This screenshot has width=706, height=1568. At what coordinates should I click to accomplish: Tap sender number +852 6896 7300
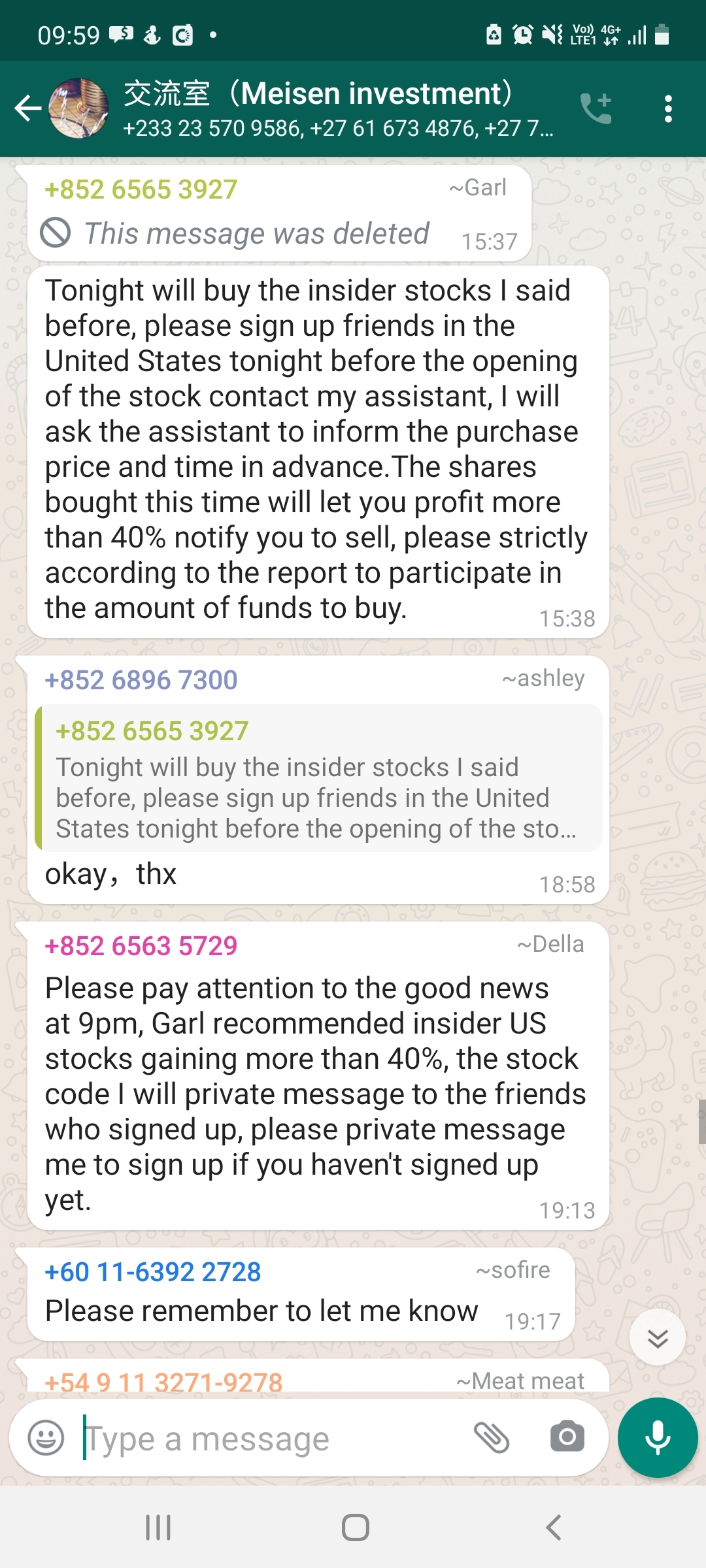(x=141, y=680)
